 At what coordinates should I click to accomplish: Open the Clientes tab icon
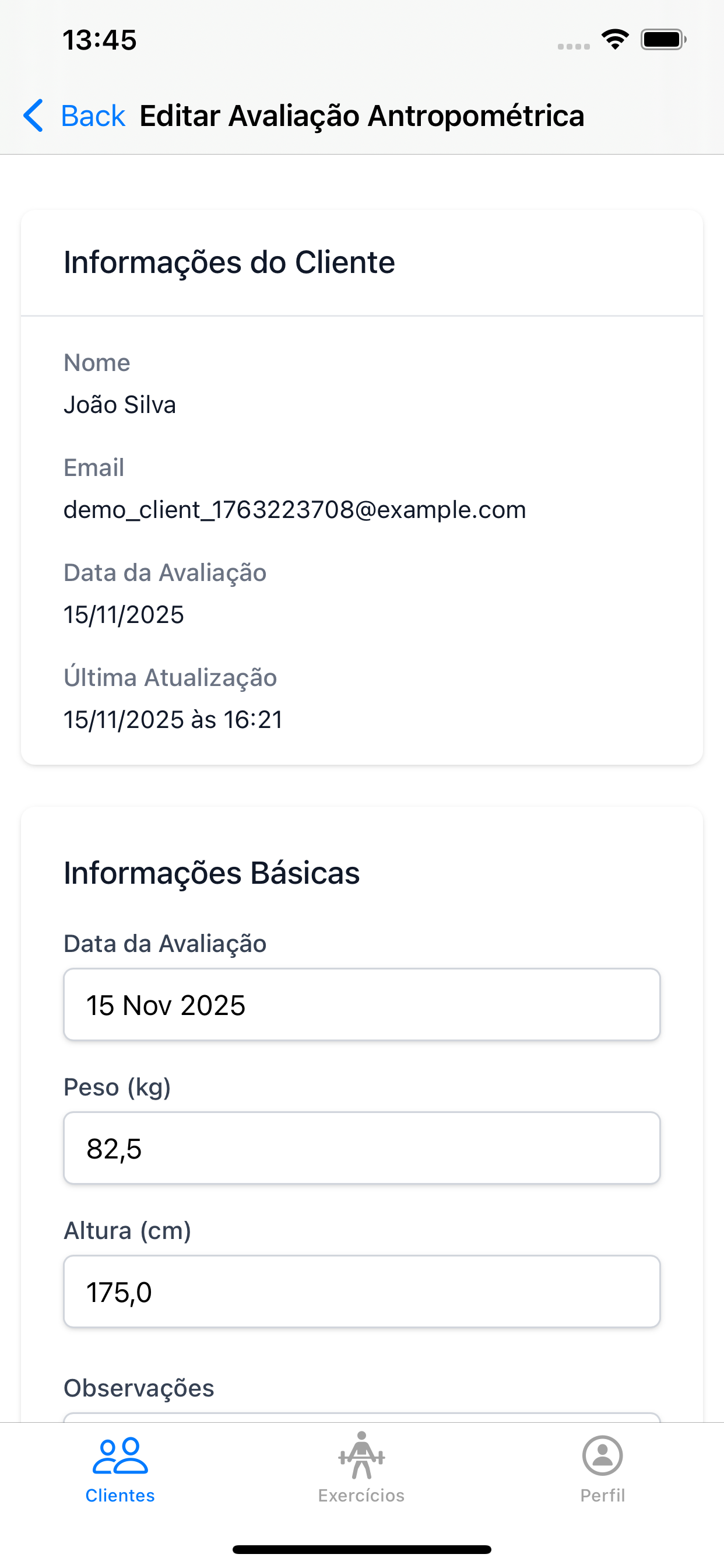pos(120,1455)
